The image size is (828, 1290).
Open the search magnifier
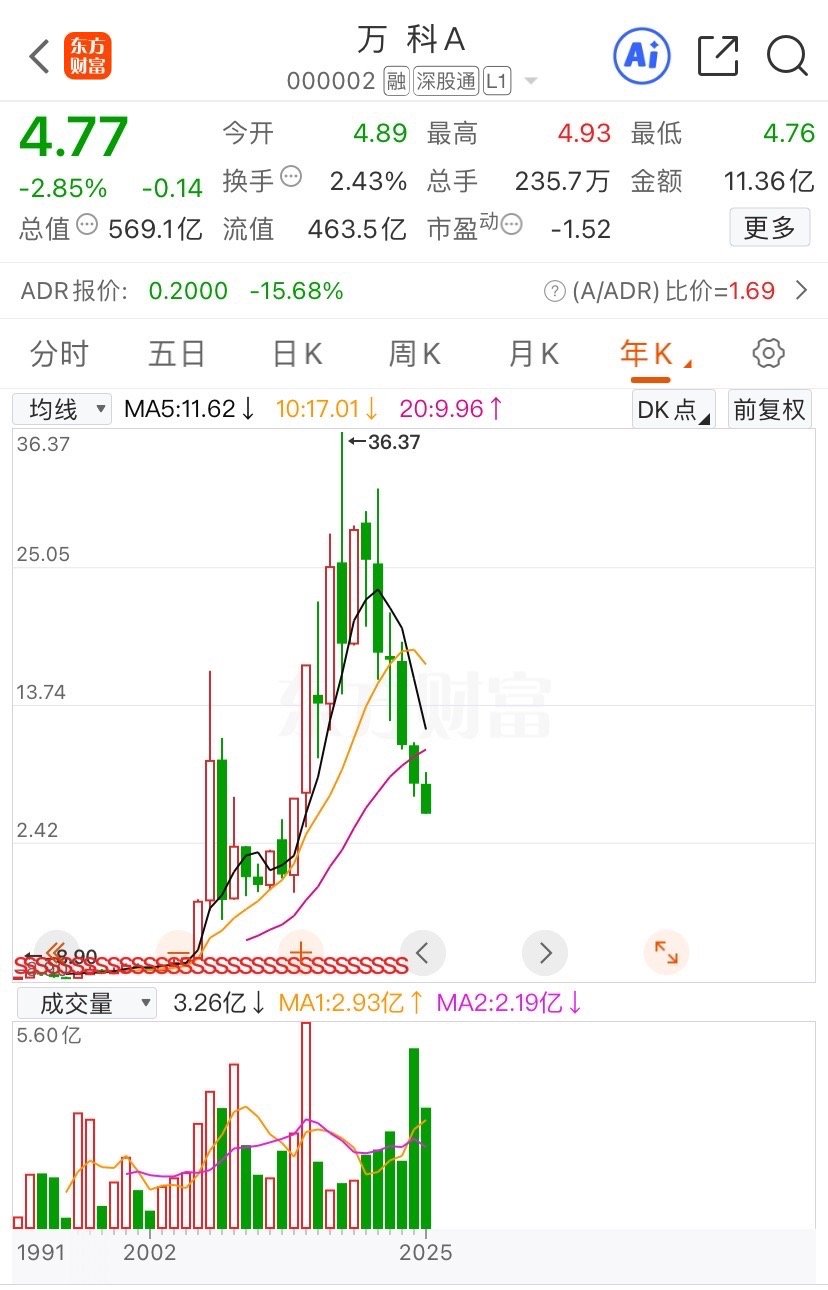787,57
